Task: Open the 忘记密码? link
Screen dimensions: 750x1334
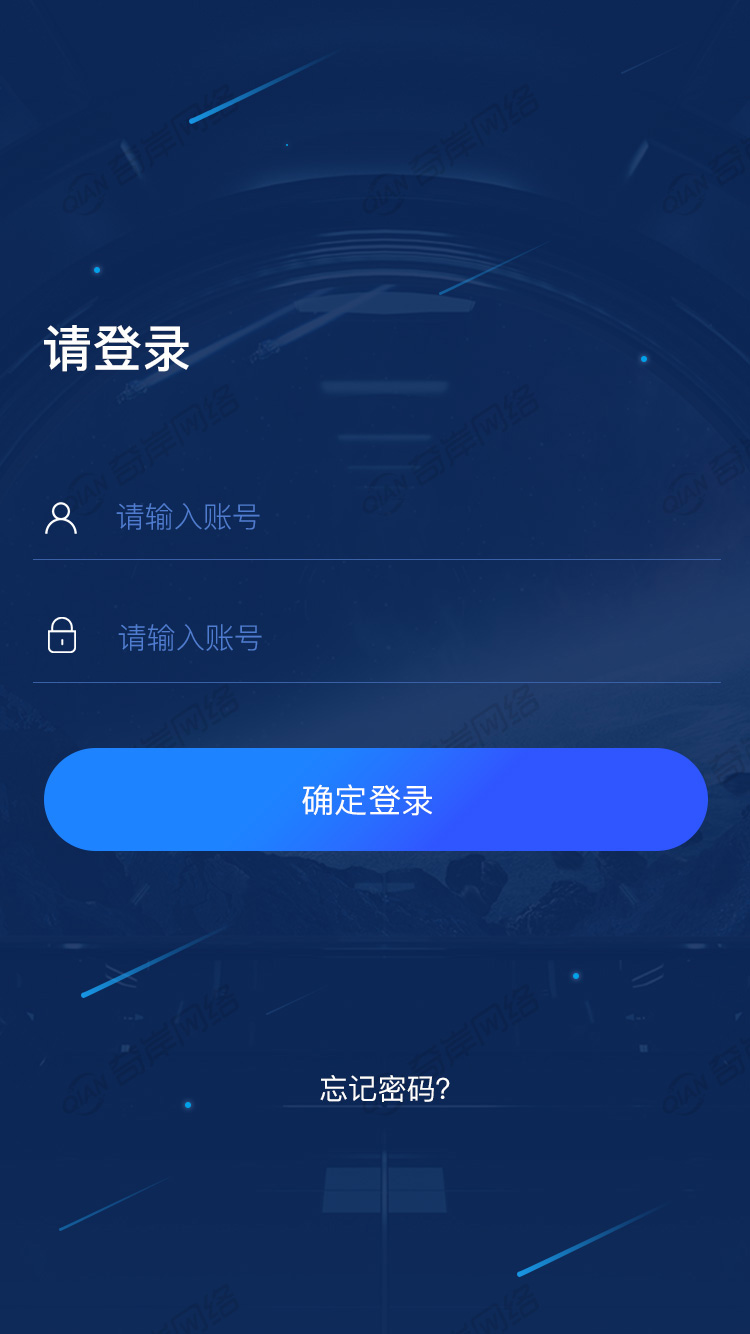Action: tap(385, 1089)
